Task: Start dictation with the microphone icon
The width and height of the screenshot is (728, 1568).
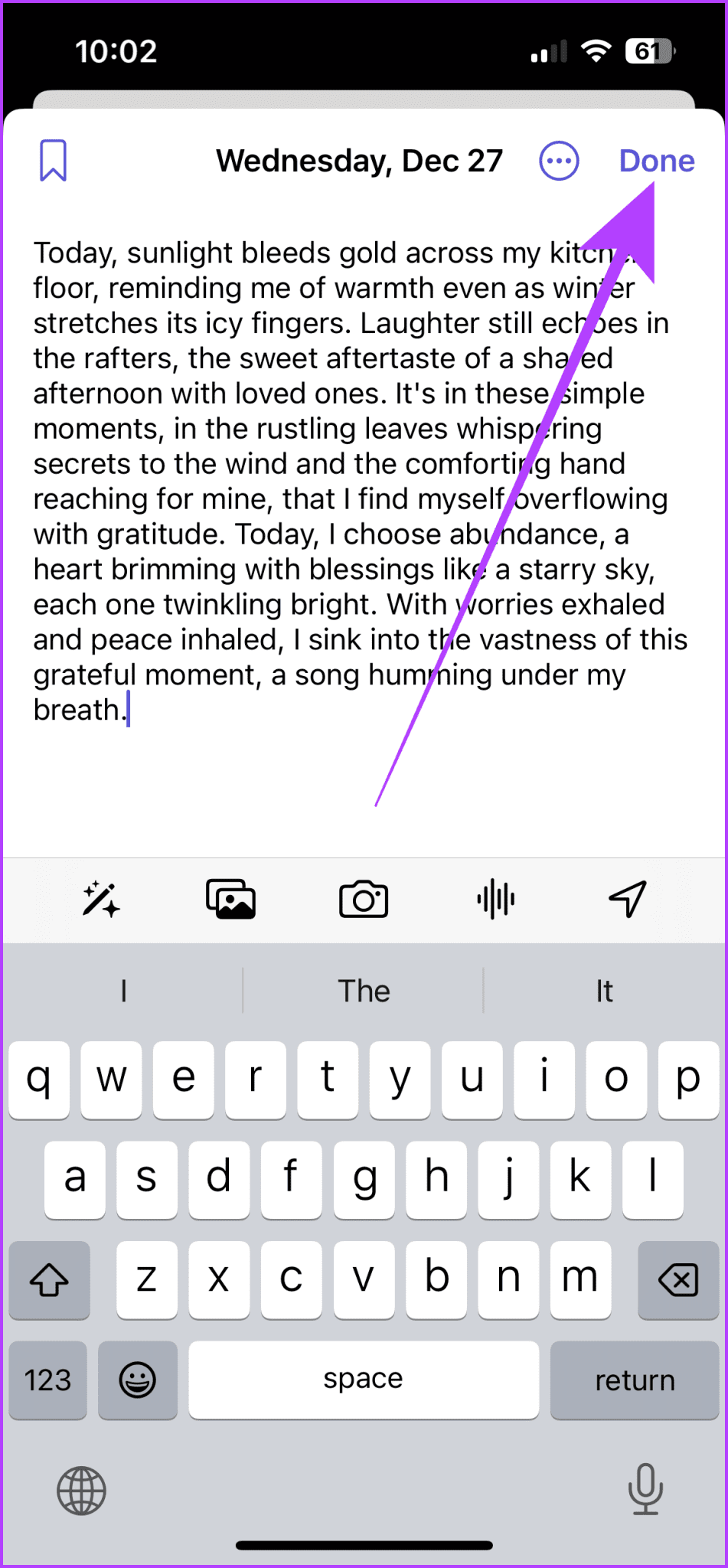Action: click(645, 1490)
